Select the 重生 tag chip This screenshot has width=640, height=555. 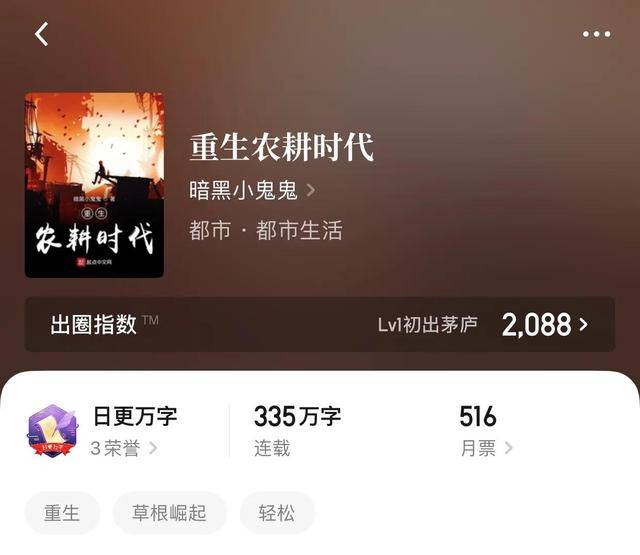click(x=62, y=513)
